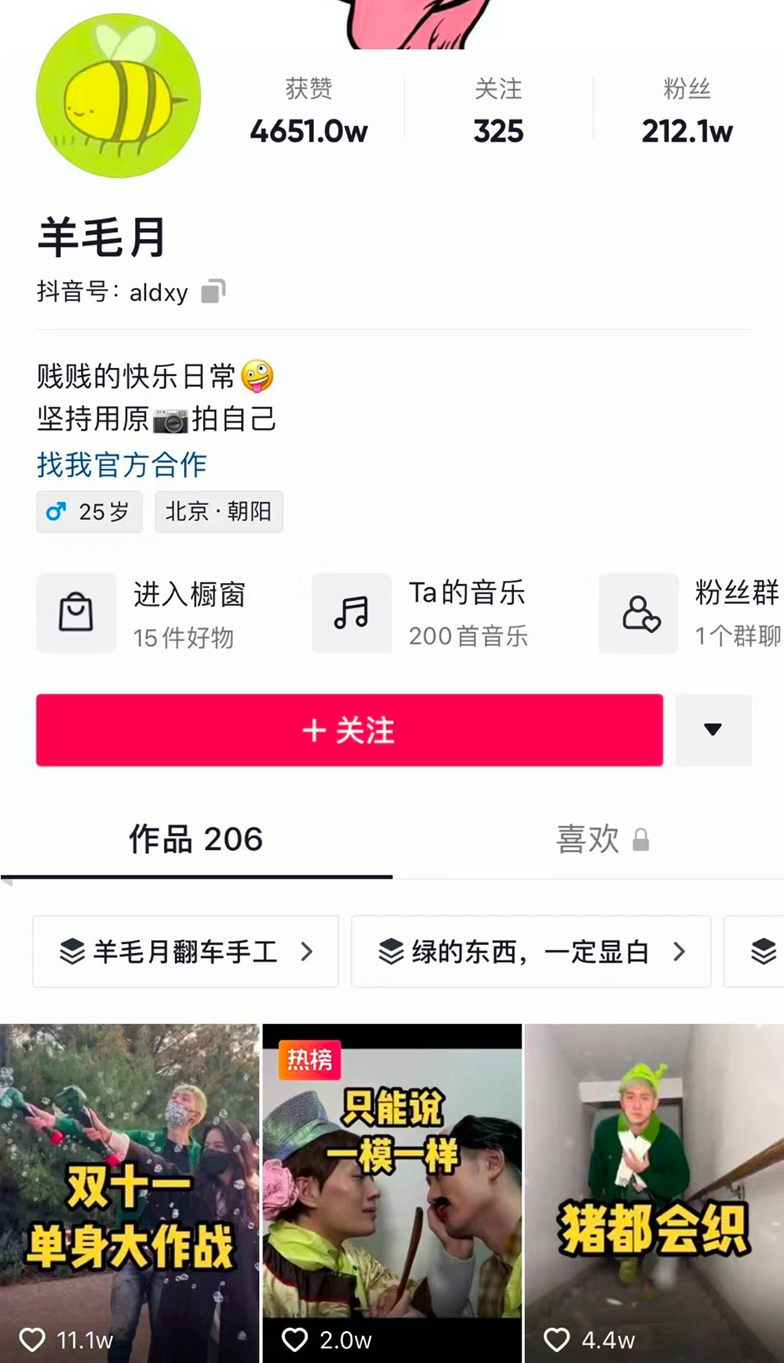View the 关注 325 following list
Viewport: 784px width, 1363px height.
pyautogui.click(x=498, y=110)
